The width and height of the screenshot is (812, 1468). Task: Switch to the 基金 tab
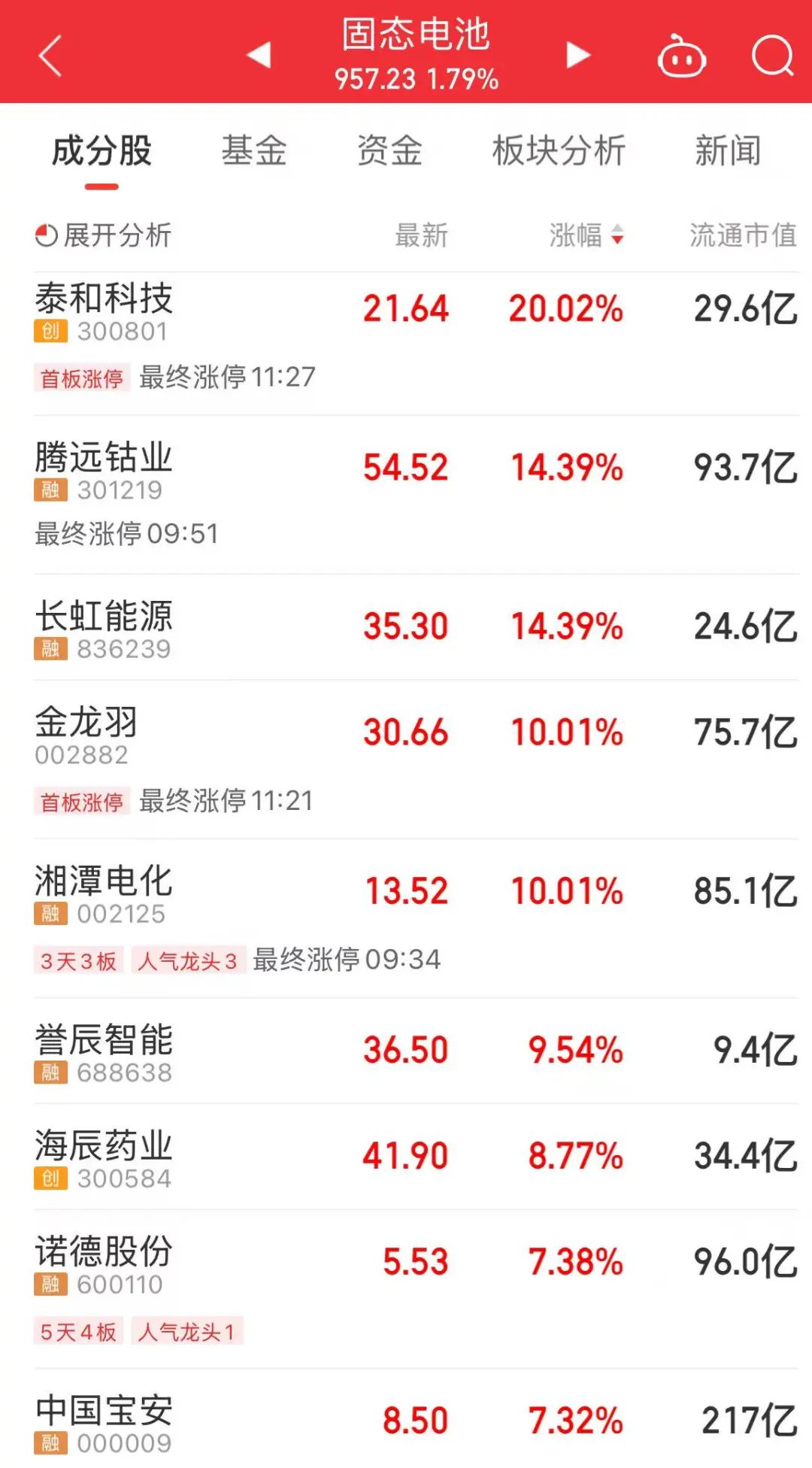pyautogui.click(x=254, y=150)
